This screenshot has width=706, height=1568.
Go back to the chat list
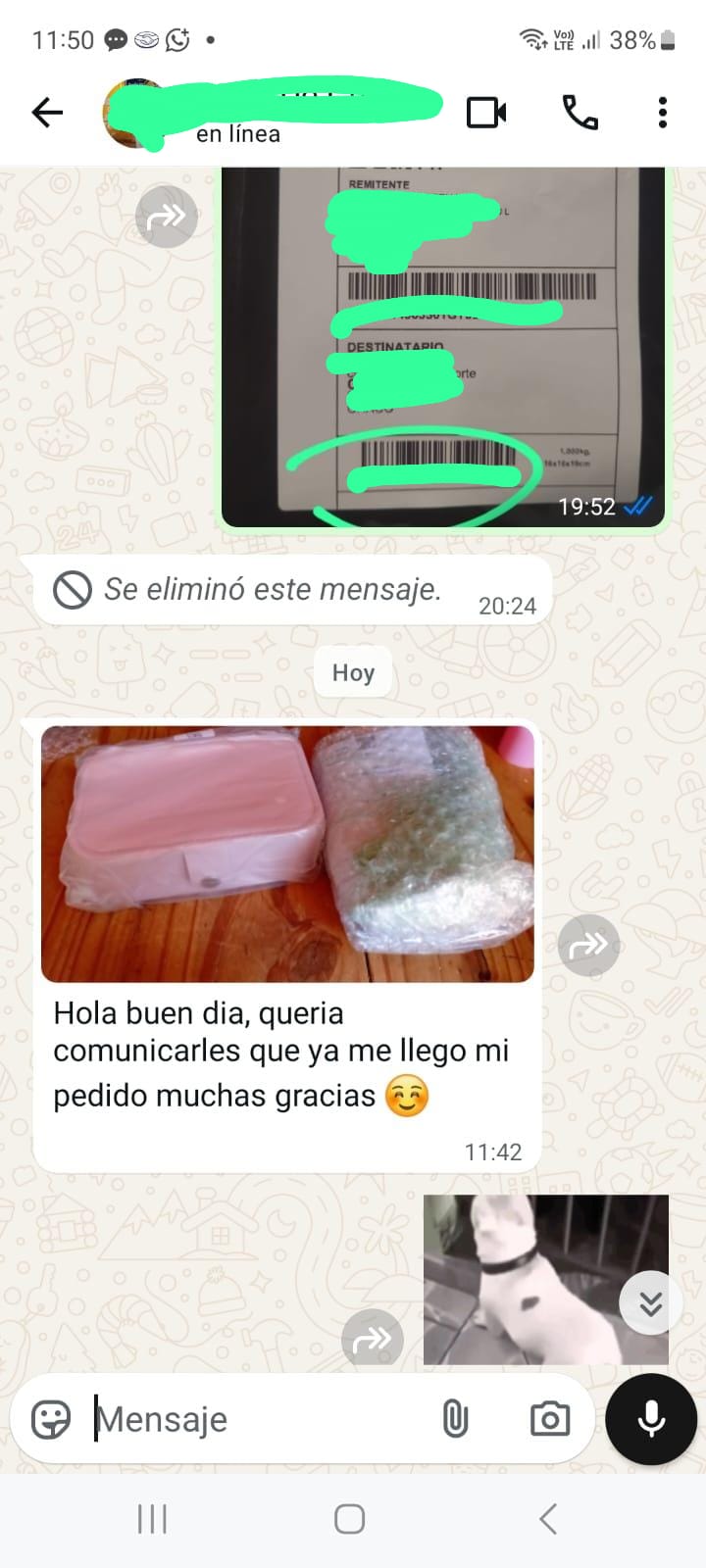click(47, 113)
